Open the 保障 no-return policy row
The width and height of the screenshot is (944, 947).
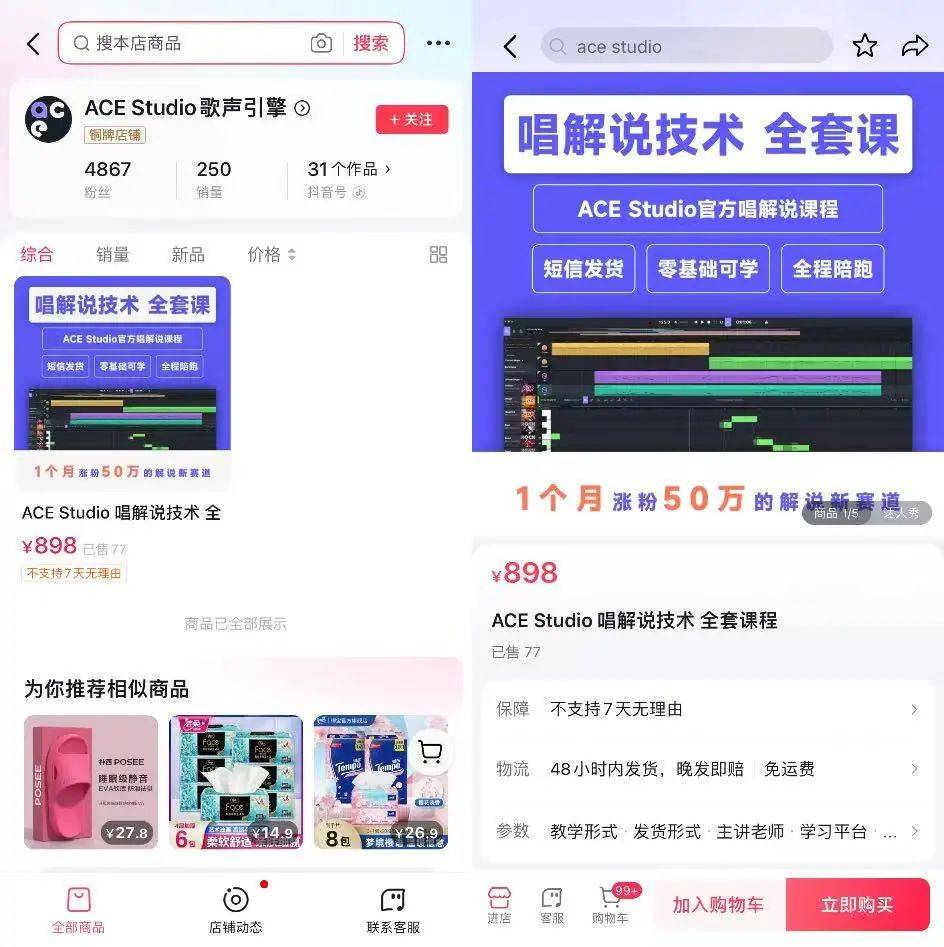707,709
